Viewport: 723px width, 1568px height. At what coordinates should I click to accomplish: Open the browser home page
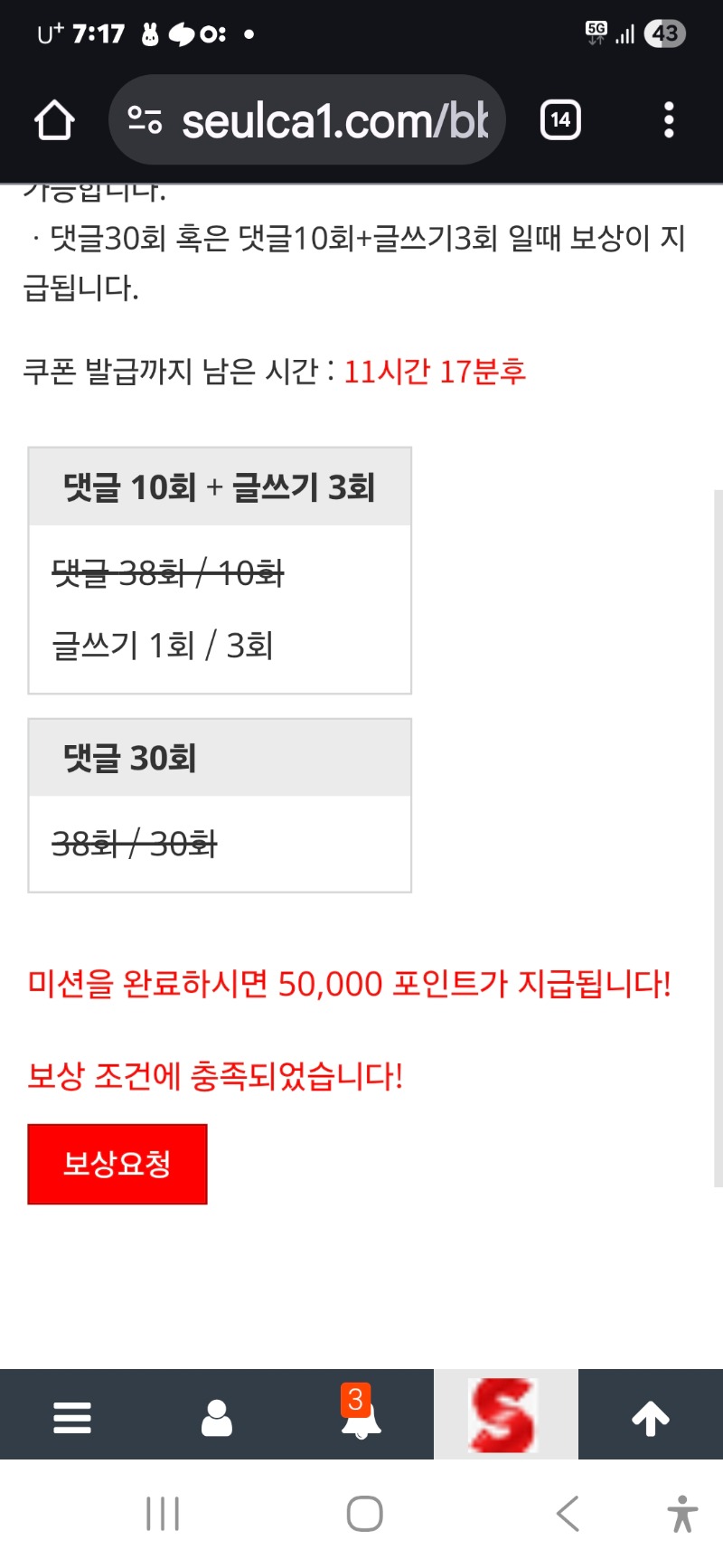coord(54,120)
